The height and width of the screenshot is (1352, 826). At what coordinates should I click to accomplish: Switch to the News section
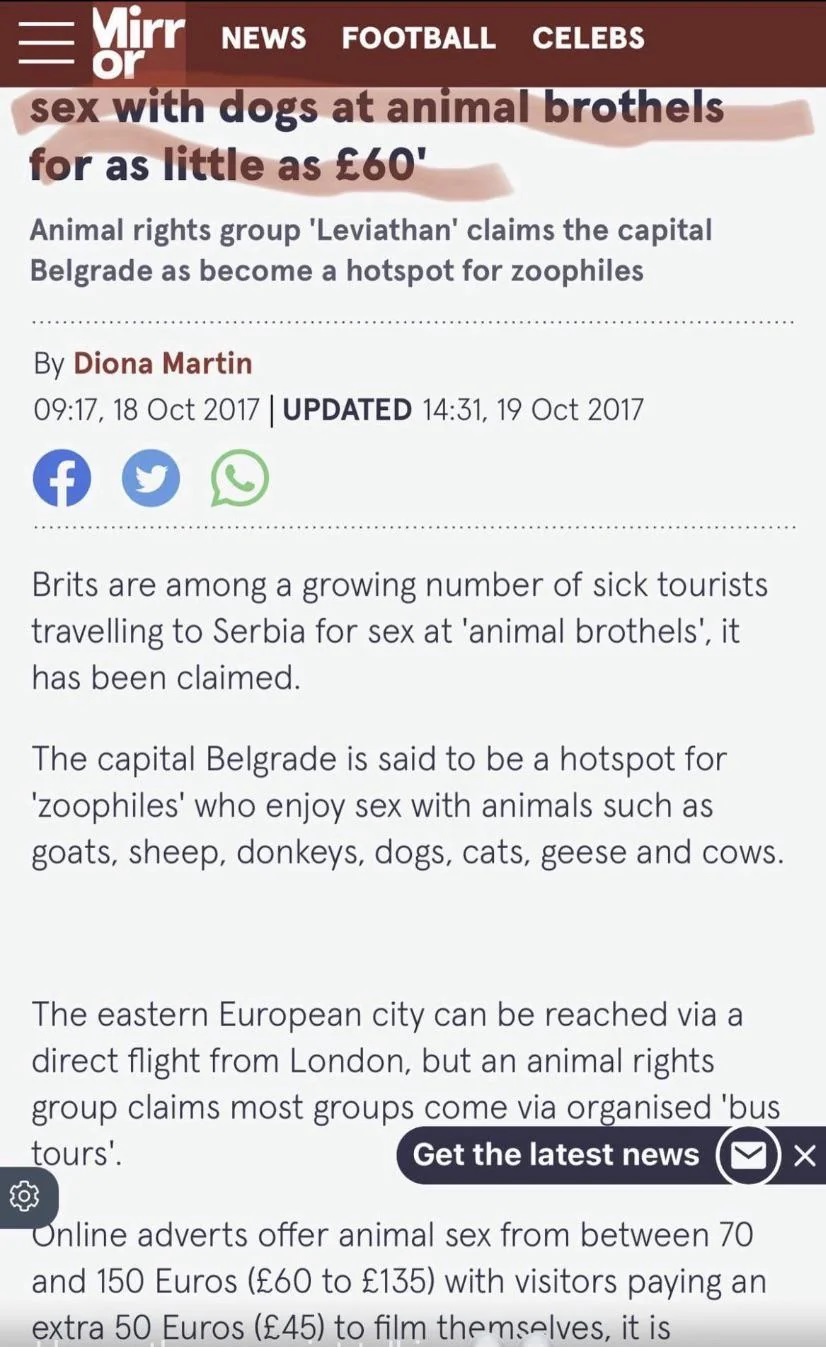[x=264, y=38]
